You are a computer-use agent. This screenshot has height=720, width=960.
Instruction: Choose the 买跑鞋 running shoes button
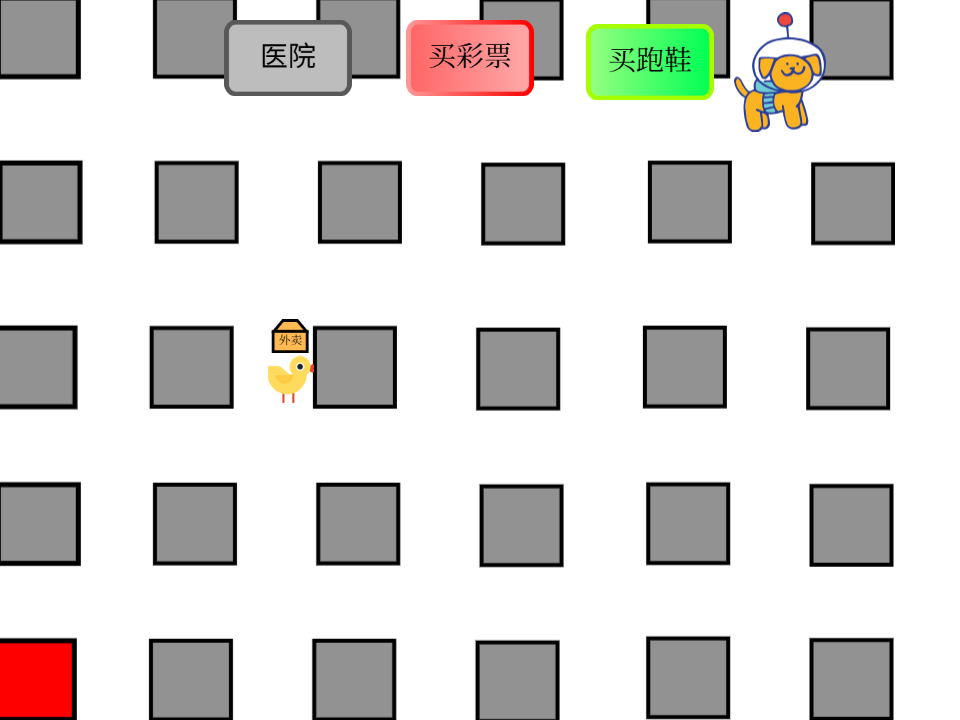click(649, 61)
